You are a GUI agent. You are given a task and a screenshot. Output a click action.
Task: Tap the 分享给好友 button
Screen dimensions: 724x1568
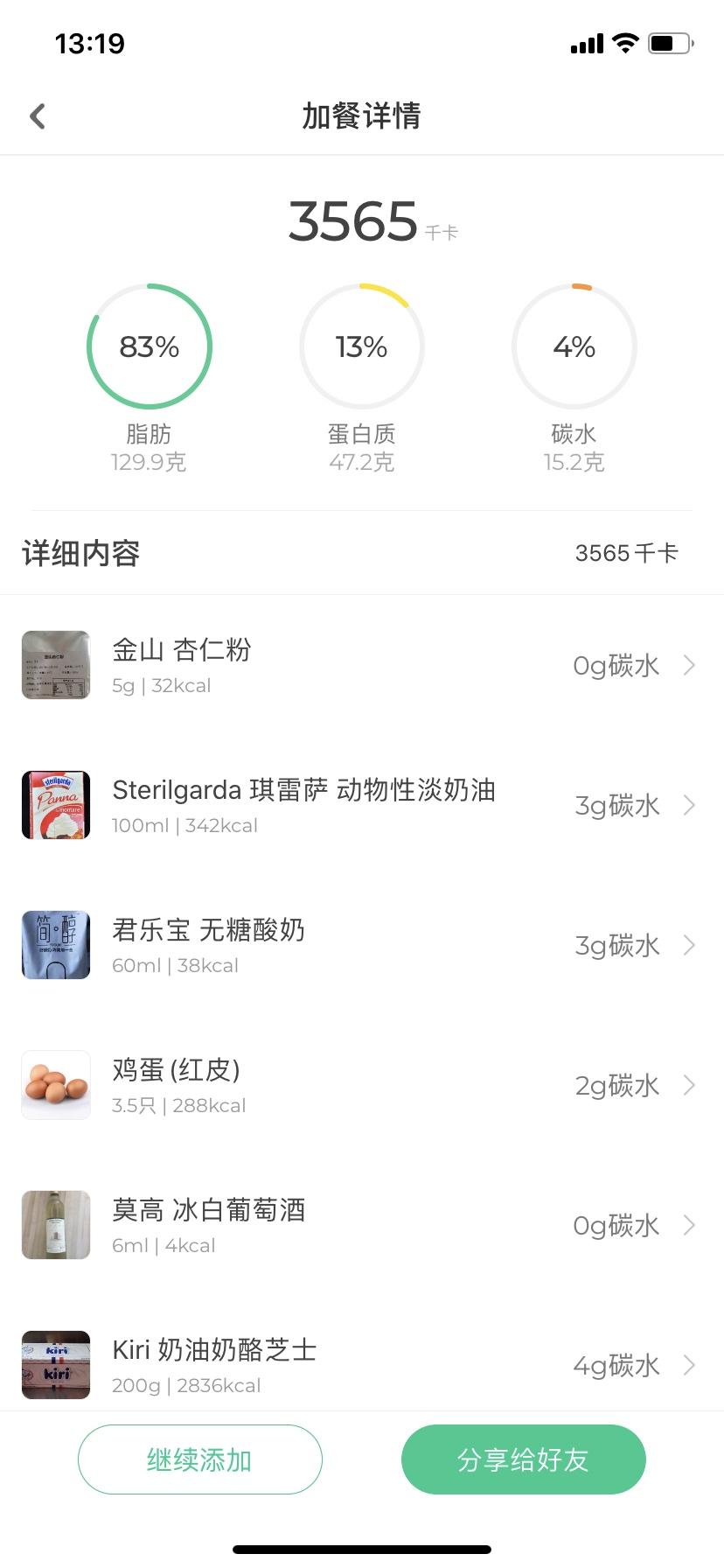[523, 1459]
